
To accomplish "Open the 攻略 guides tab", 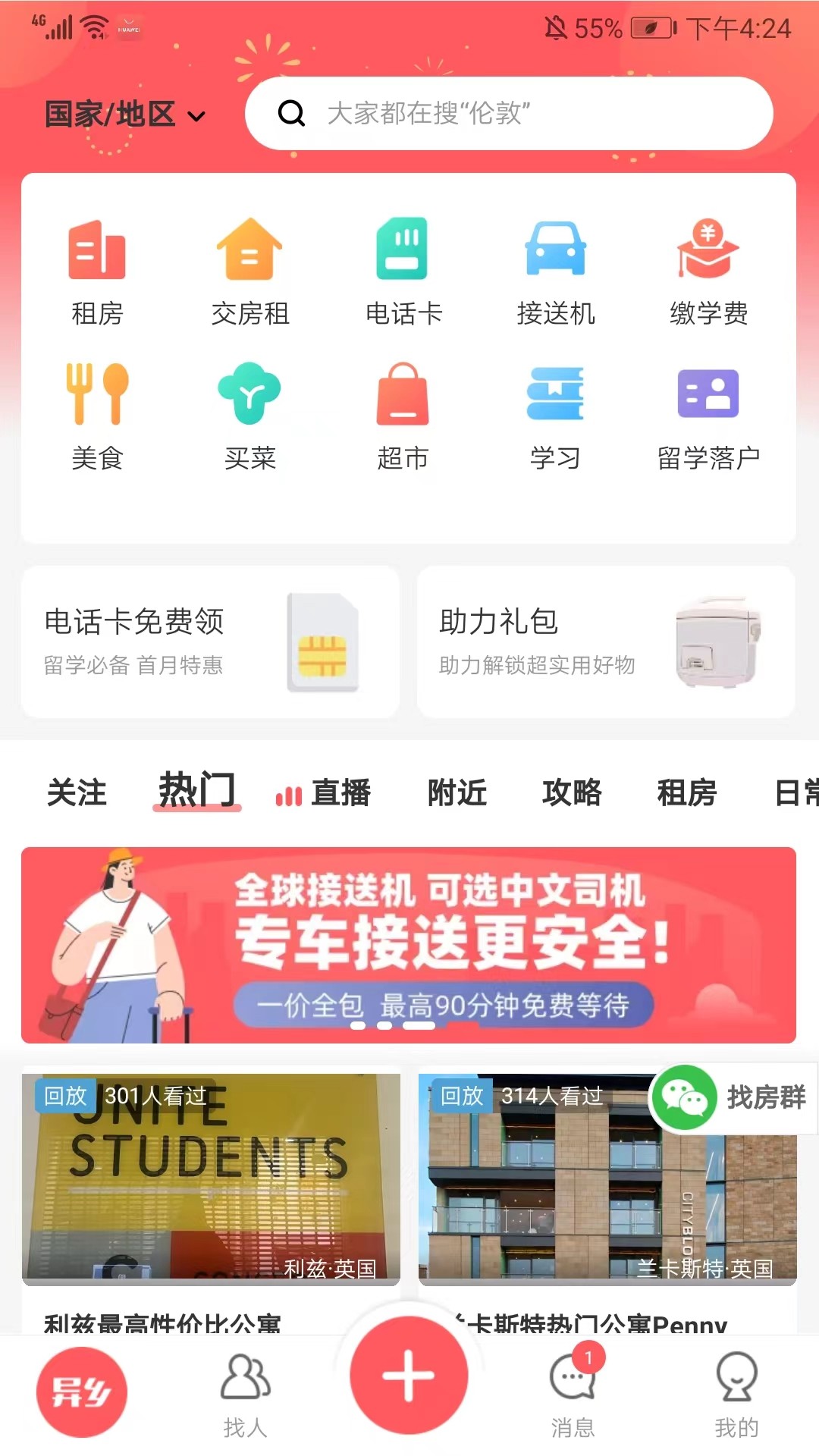I will (573, 793).
